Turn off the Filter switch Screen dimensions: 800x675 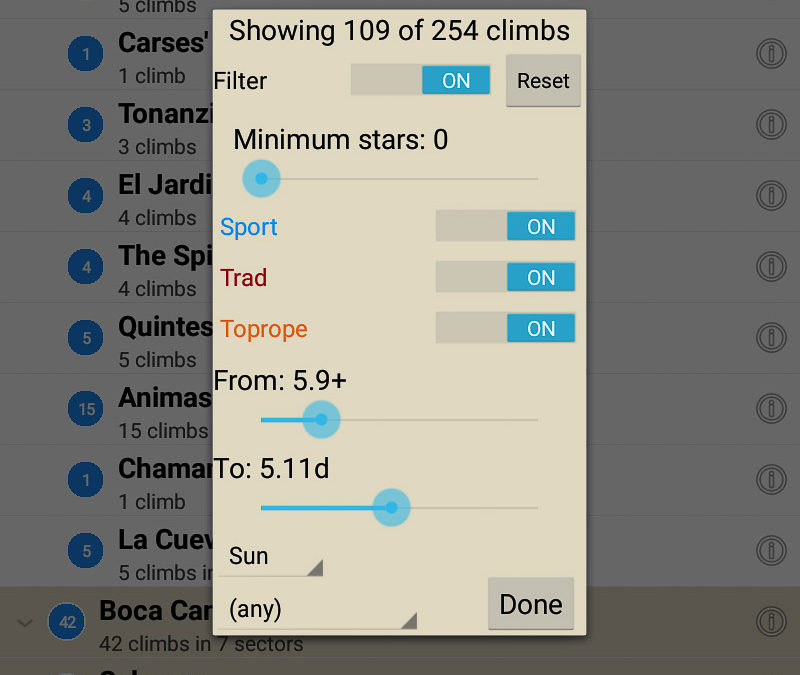[421, 81]
